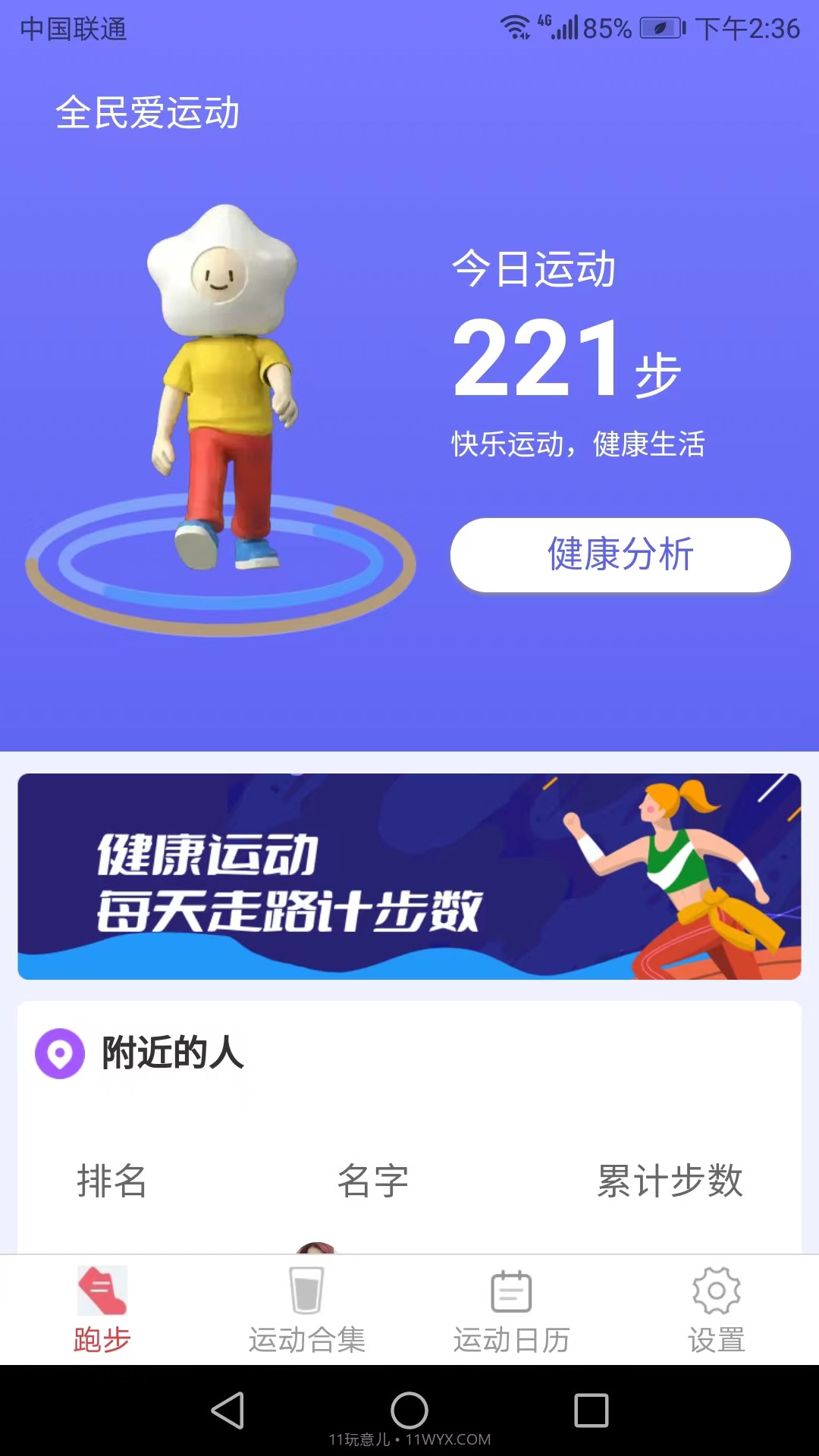The width and height of the screenshot is (819, 1456).
Task: Click the purple location pin beside 附近的人
Action: click(x=60, y=1053)
